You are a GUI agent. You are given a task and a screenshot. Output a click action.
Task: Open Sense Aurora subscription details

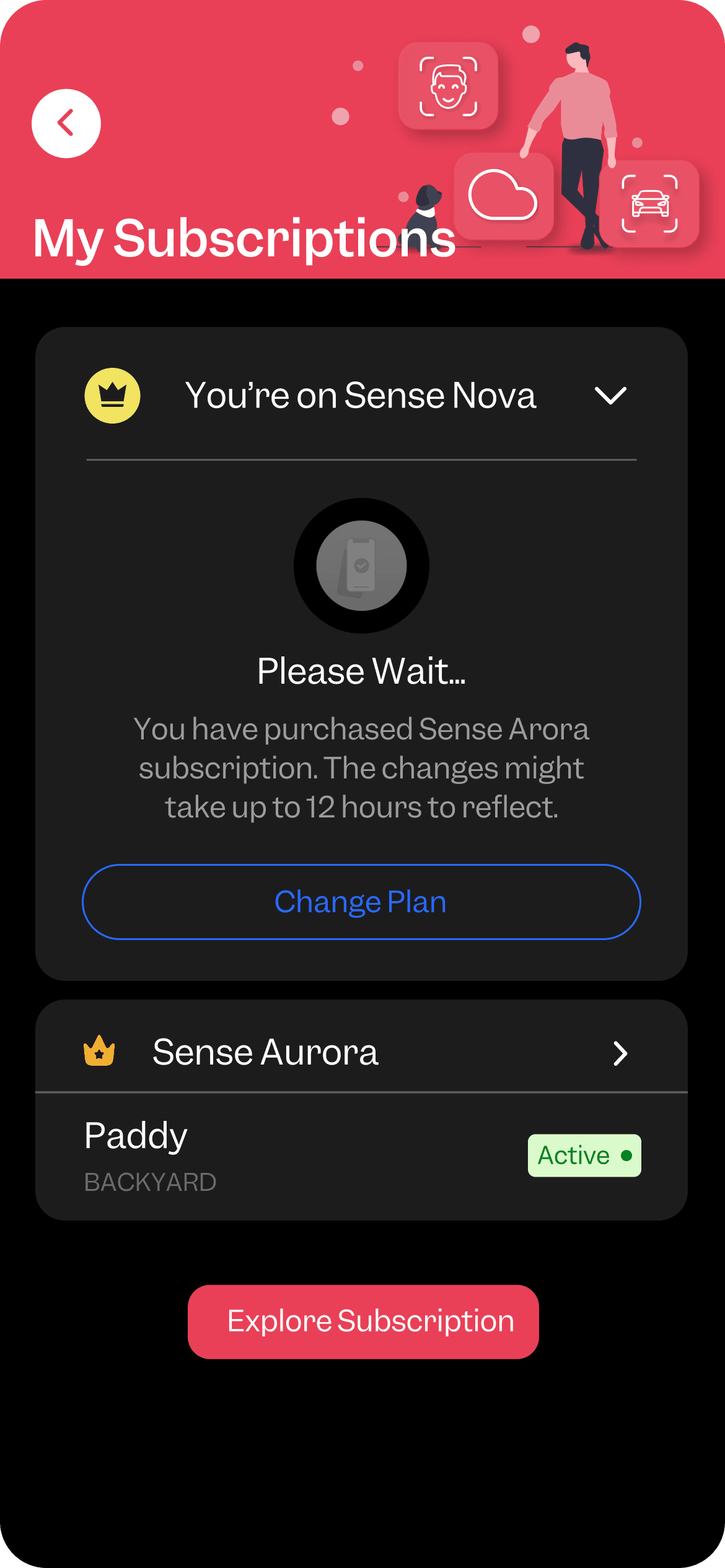click(x=361, y=1052)
